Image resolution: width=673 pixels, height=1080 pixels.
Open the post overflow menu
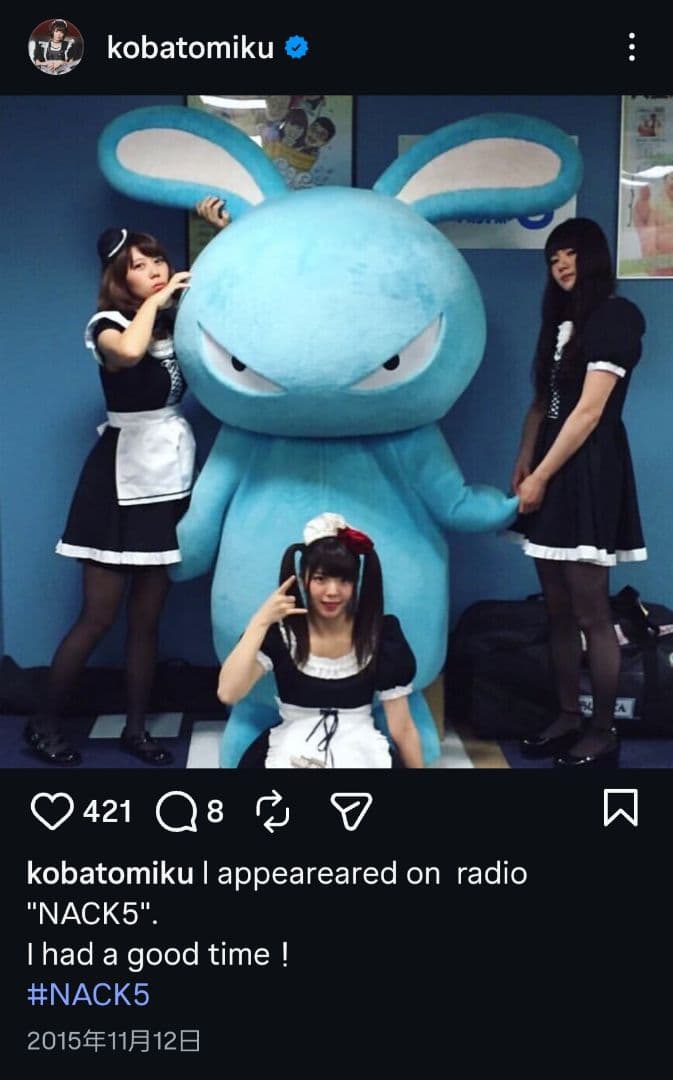631,47
